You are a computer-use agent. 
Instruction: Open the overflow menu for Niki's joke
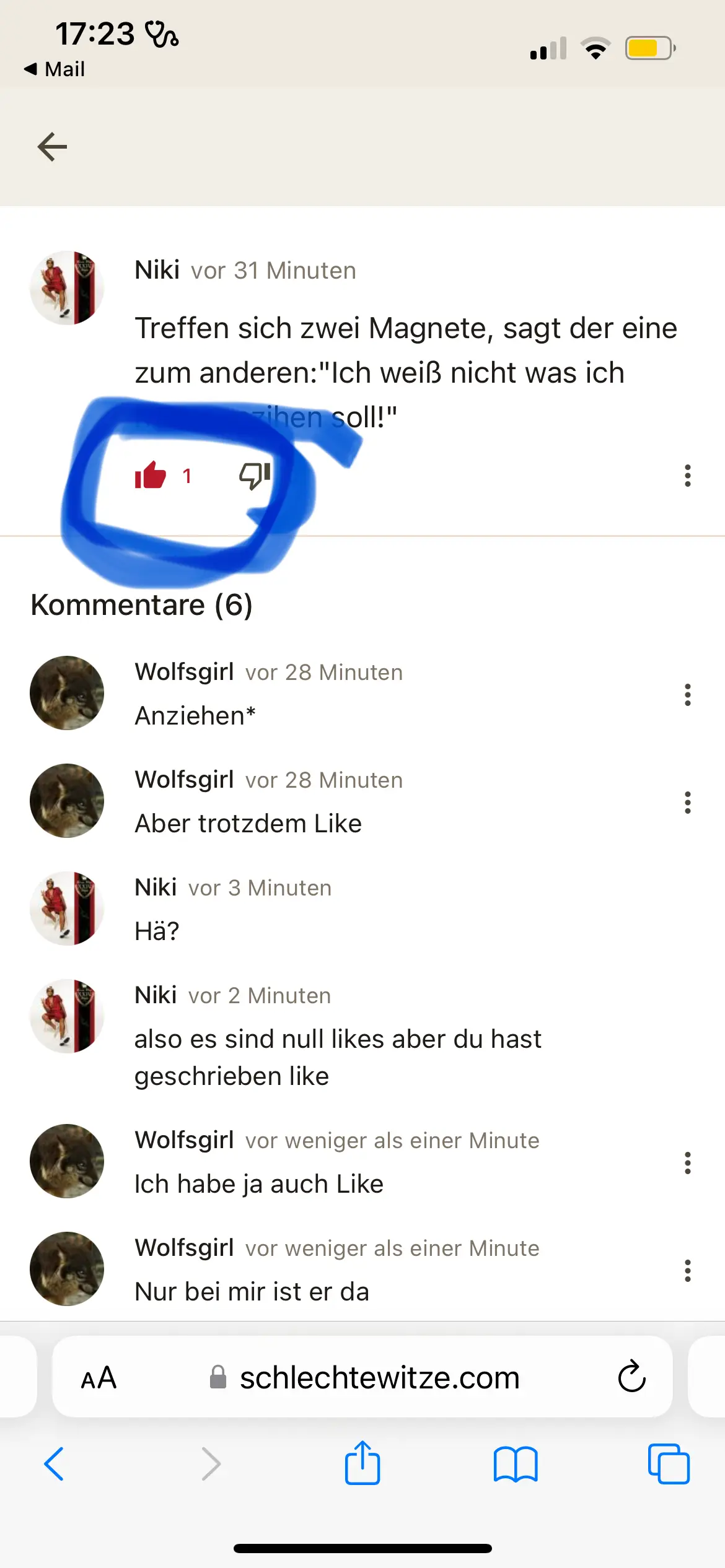[x=687, y=476]
